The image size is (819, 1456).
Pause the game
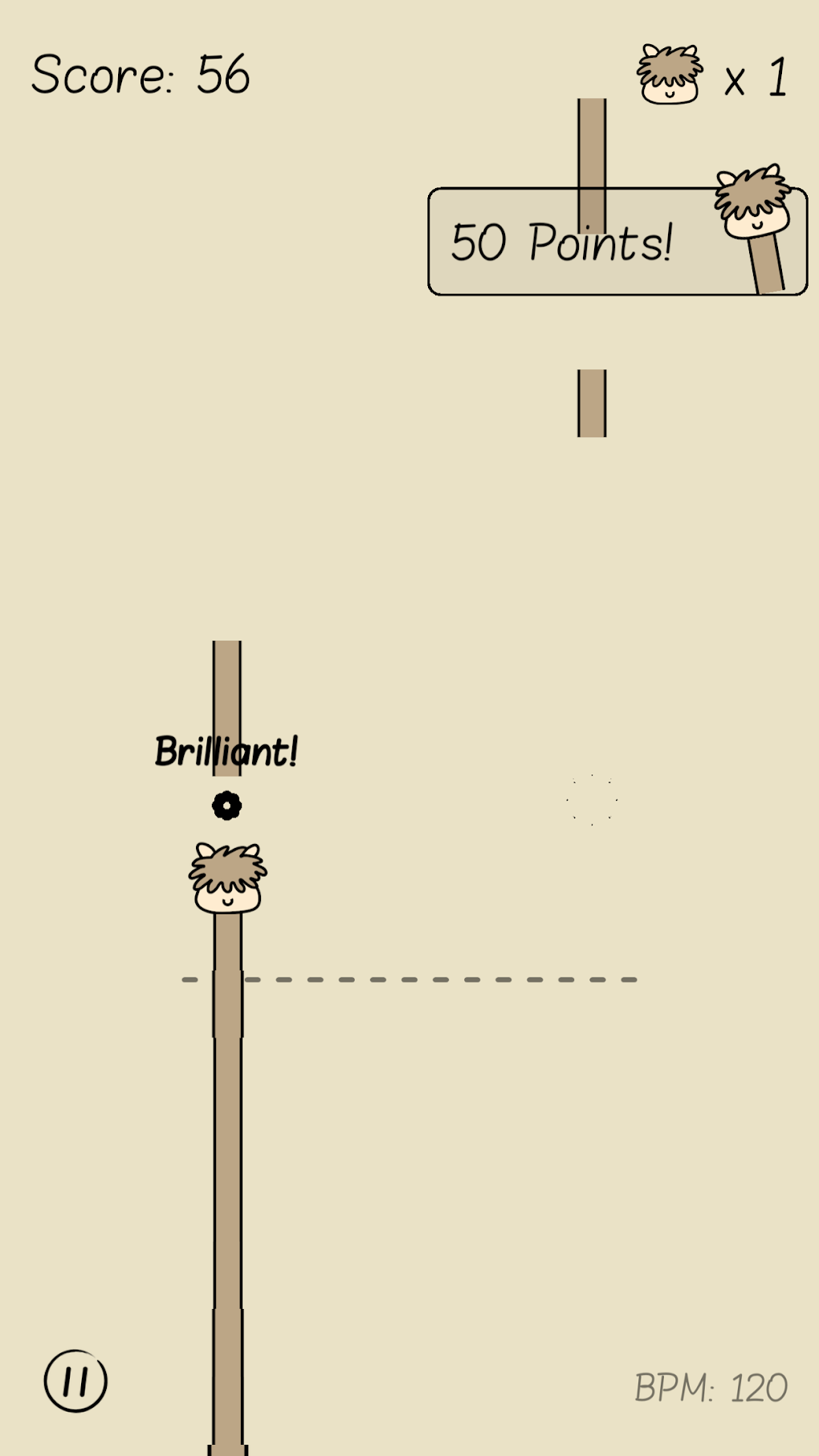pyautogui.click(x=75, y=1381)
